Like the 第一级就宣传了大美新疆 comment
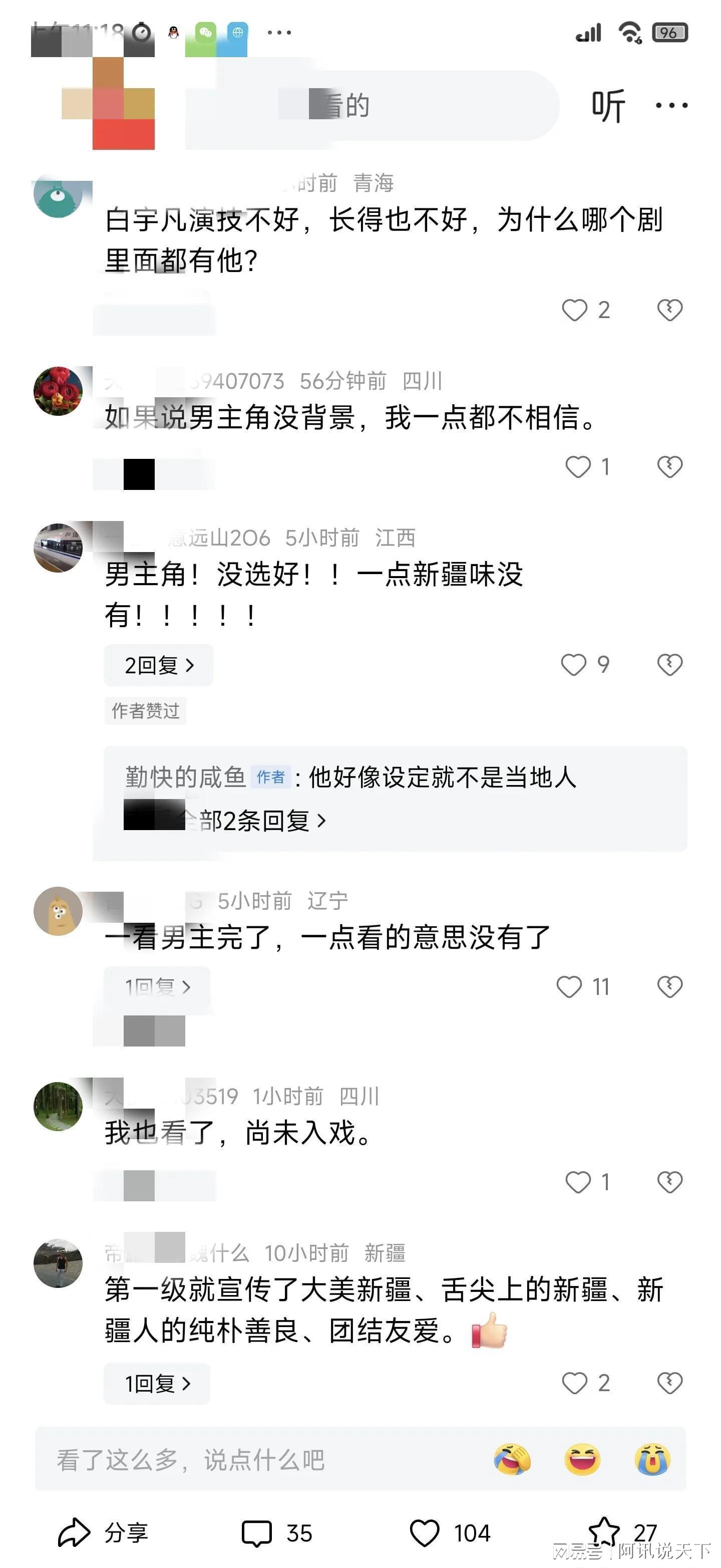 pyautogui.click(x=574, y=1383)
